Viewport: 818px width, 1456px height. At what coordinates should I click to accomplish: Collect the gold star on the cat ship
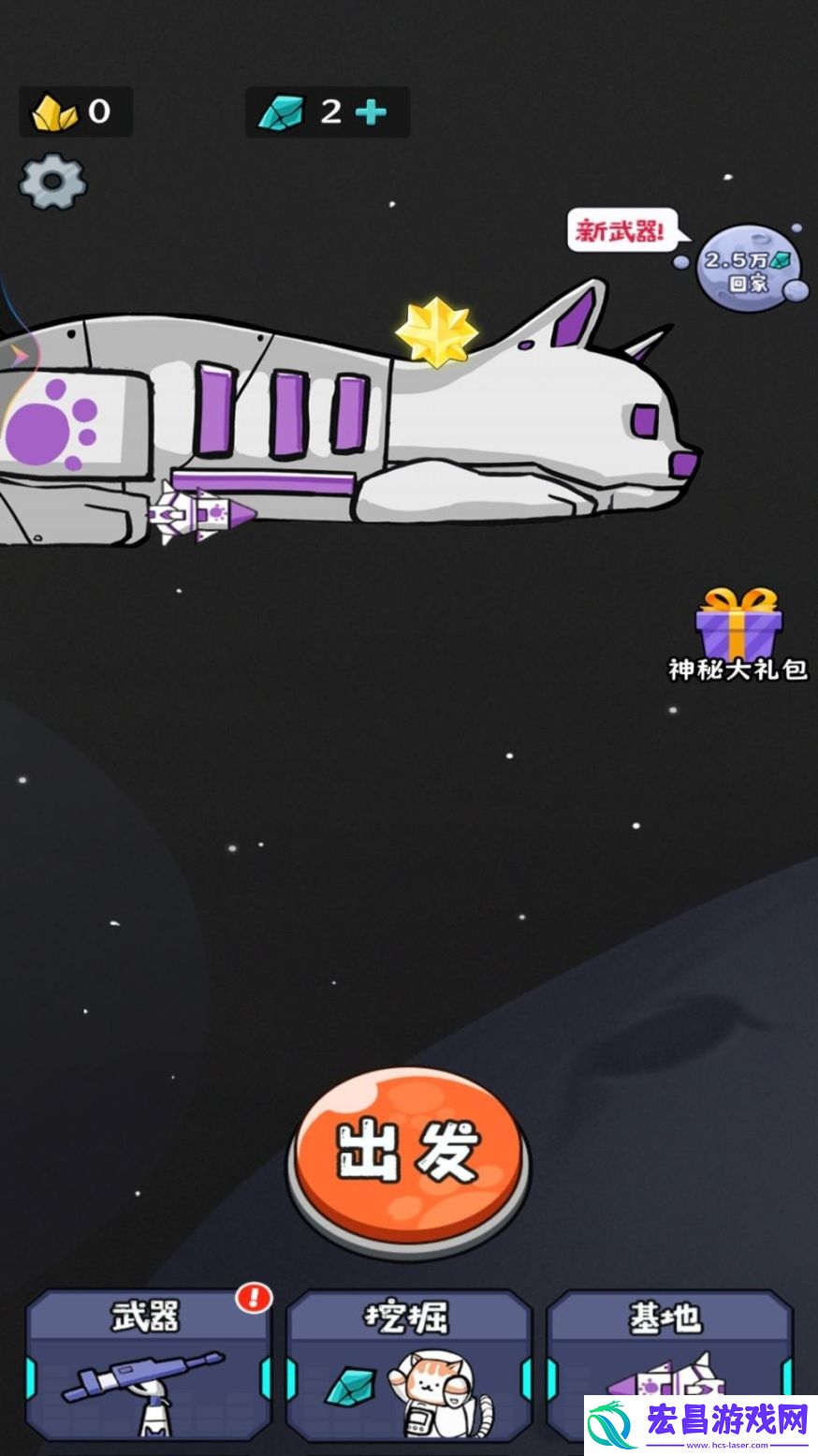(x=437, y=331)
